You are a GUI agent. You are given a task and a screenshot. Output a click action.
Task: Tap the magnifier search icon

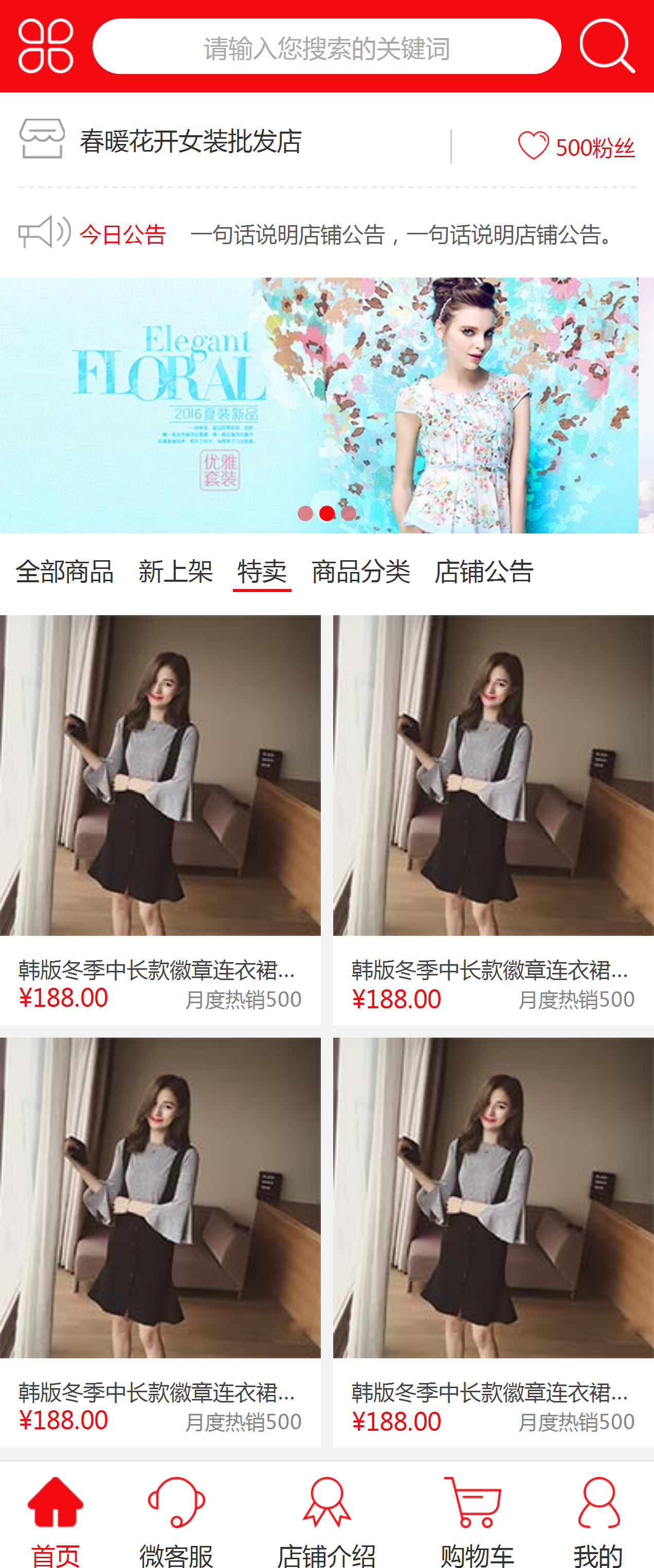click(607, 46)
